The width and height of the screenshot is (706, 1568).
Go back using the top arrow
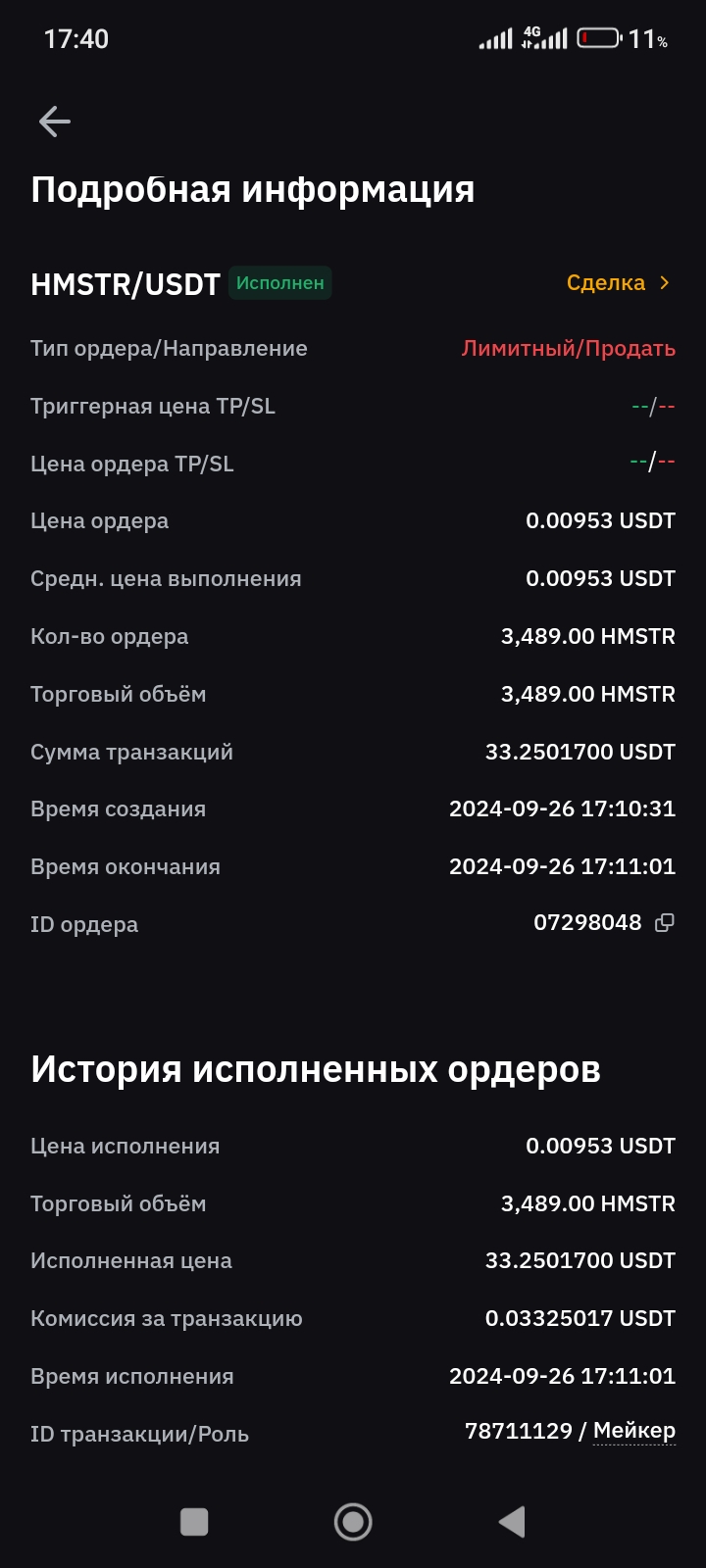(55, 122)
